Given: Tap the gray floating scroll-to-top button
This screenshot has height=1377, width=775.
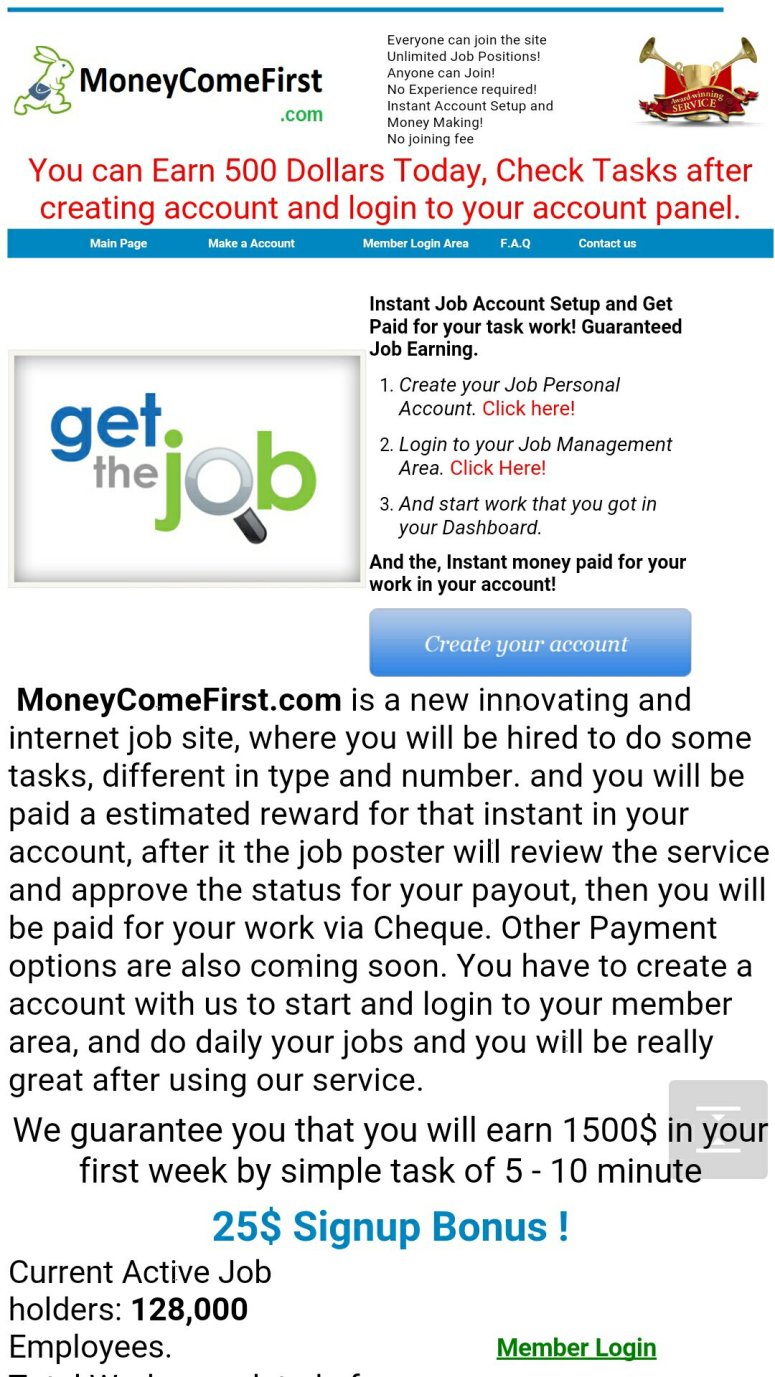Looking at the screenshot, I should click(718, 1129).
